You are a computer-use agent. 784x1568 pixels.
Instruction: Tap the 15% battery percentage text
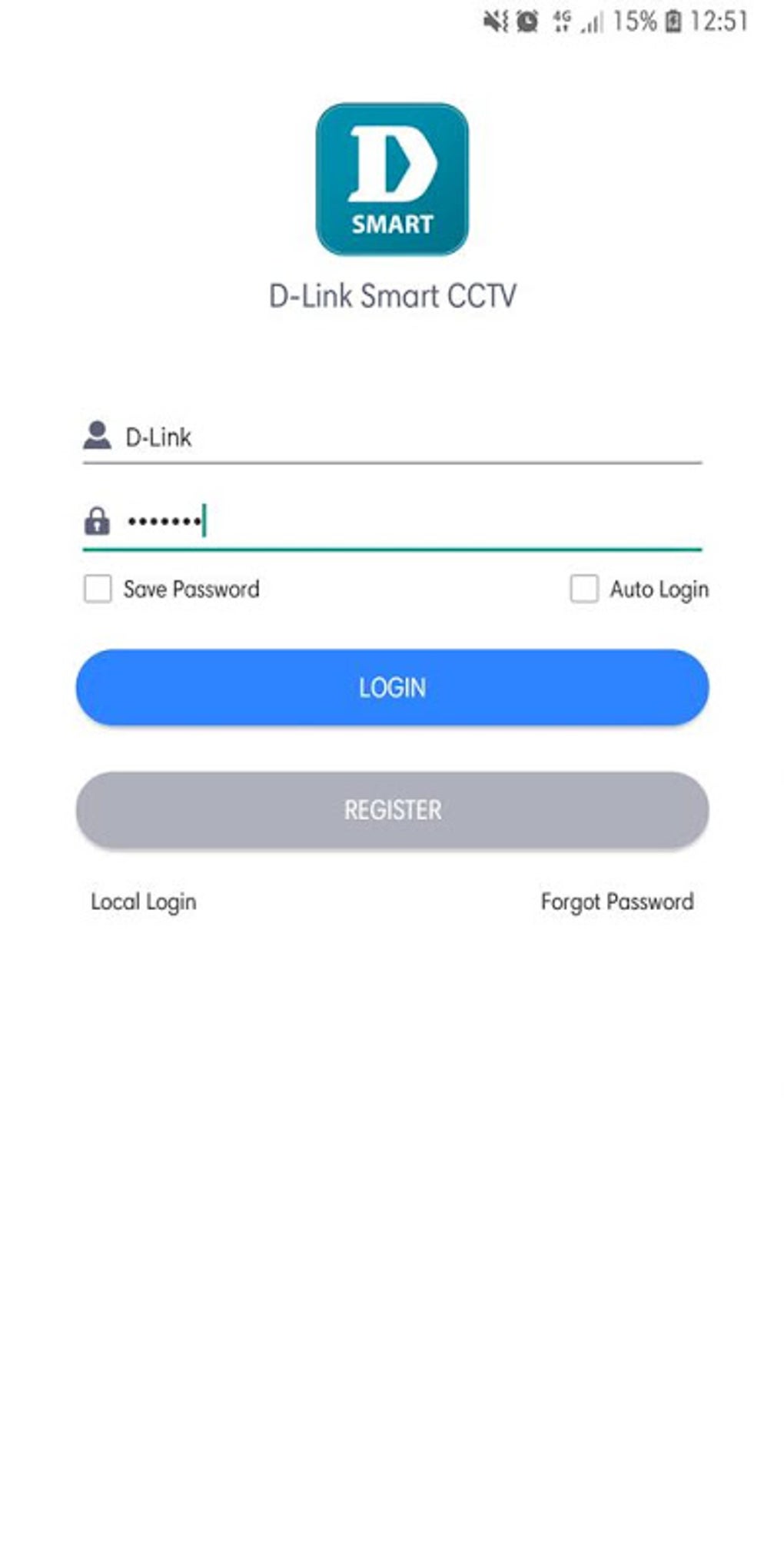click(x=636, y=21)
